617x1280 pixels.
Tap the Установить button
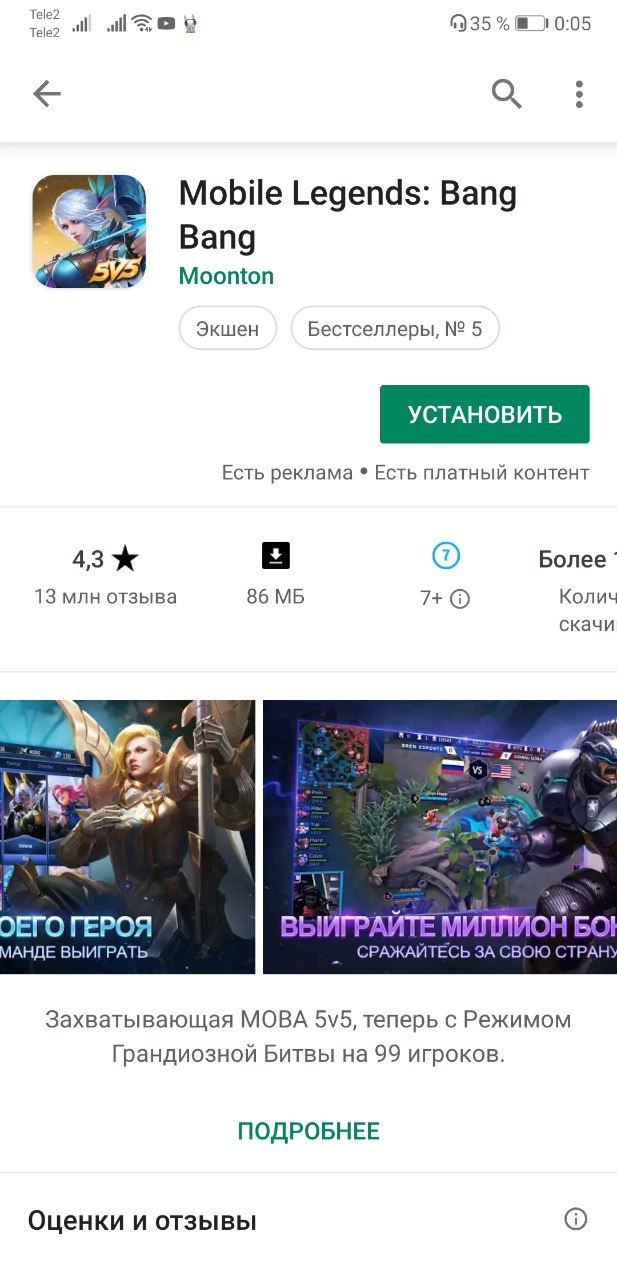(x=484, y=414)
